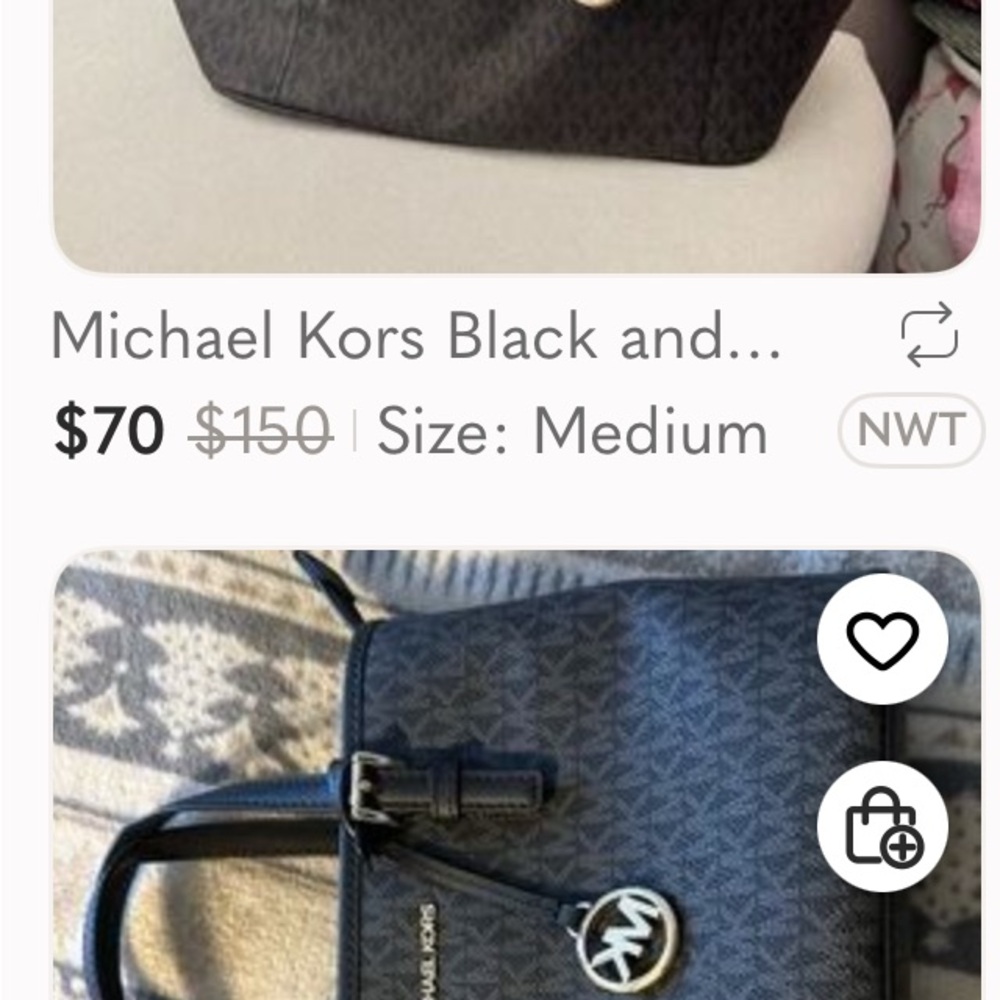Share the Michael Kors Black and listing
The height and width of the screenshot is (1000, 1000).
tap(929, 336)
